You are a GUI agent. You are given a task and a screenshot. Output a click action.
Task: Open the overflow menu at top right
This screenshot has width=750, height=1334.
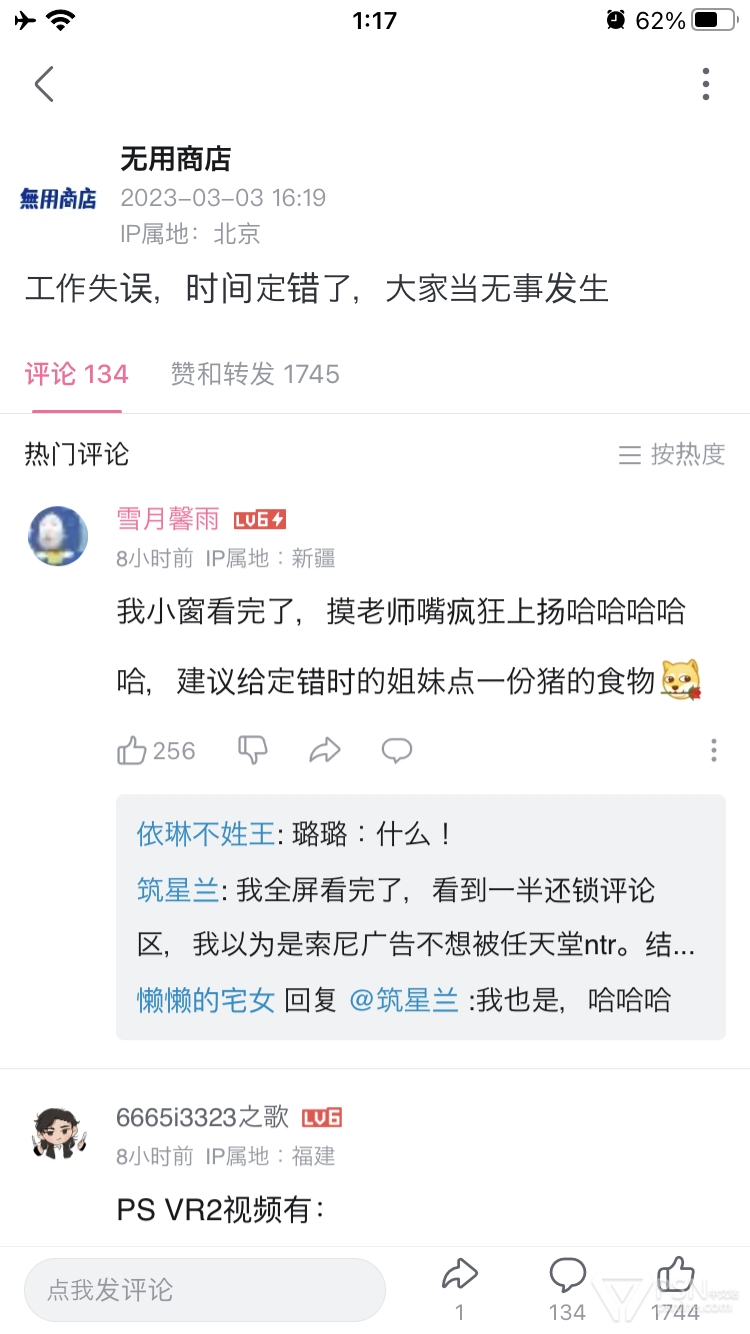[x=706, y=84]
